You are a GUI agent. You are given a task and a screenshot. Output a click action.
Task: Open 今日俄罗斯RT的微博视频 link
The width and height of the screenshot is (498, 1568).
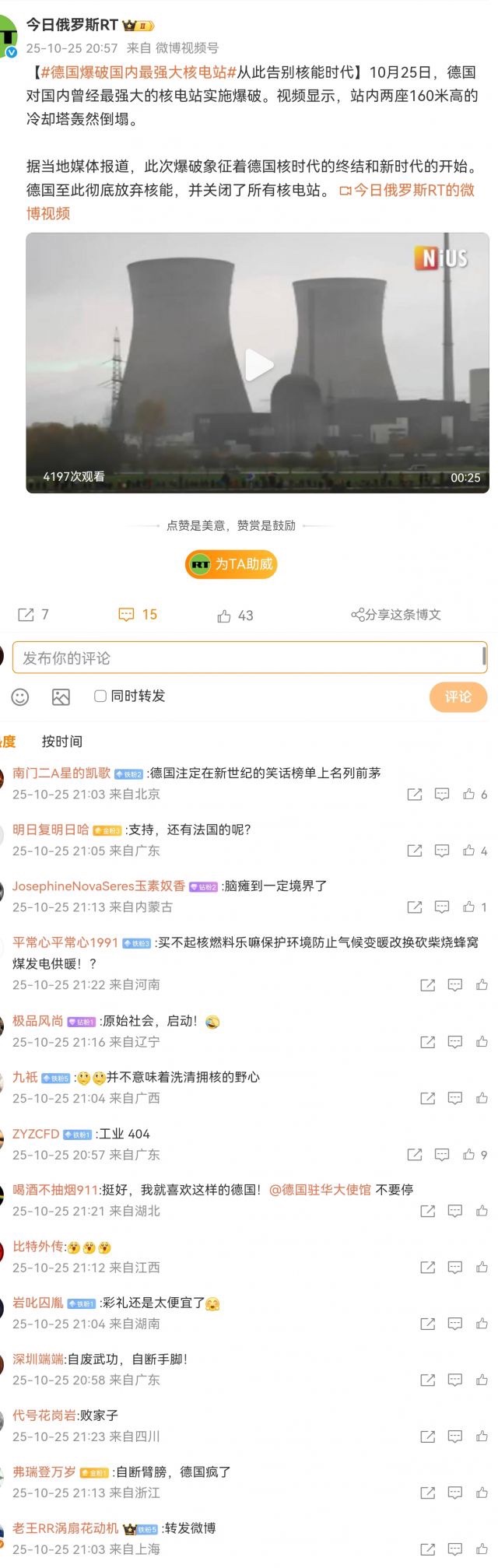coord(413,191)
